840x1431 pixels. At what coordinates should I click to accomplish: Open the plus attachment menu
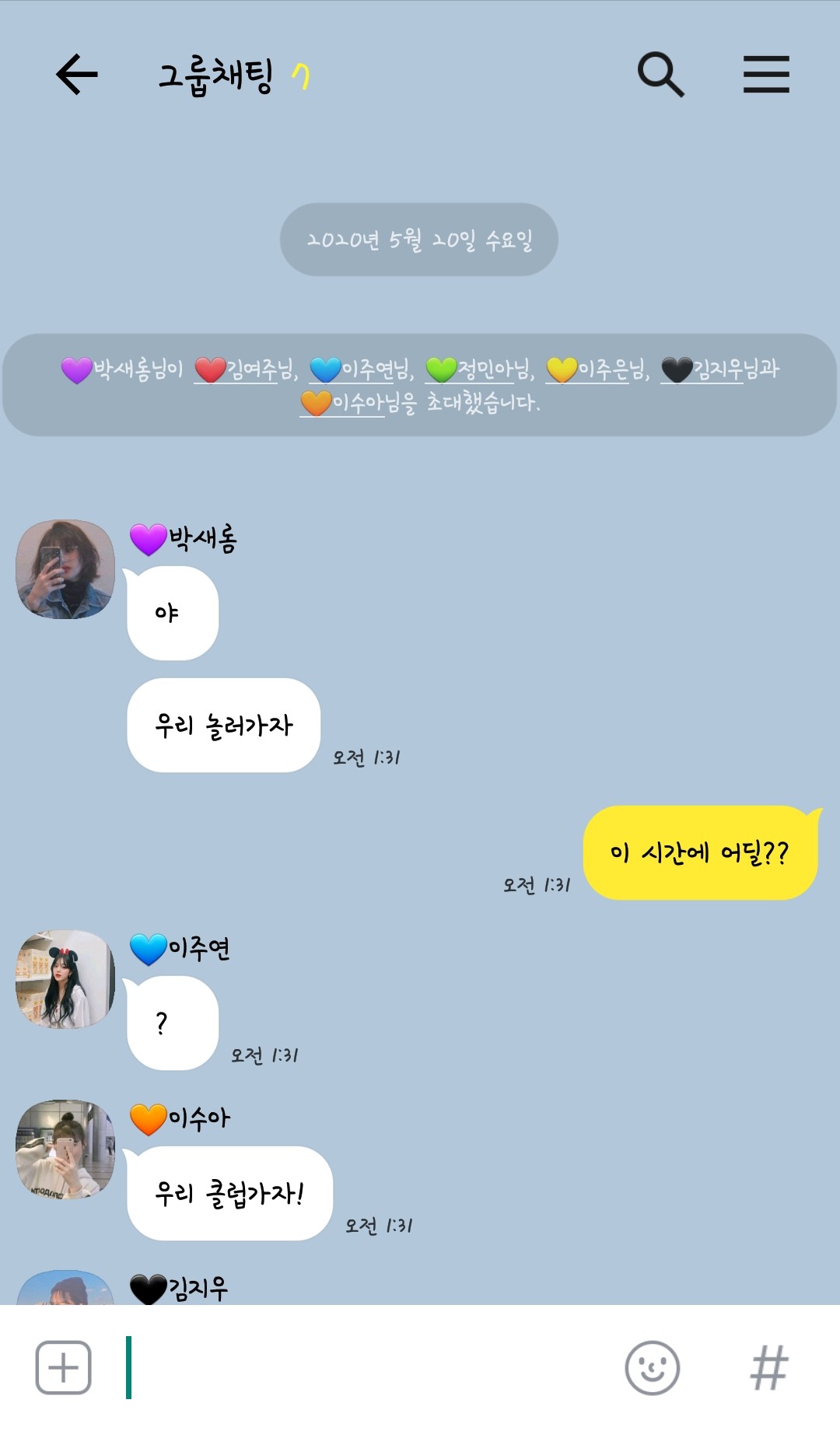[x=64, y=1367]
